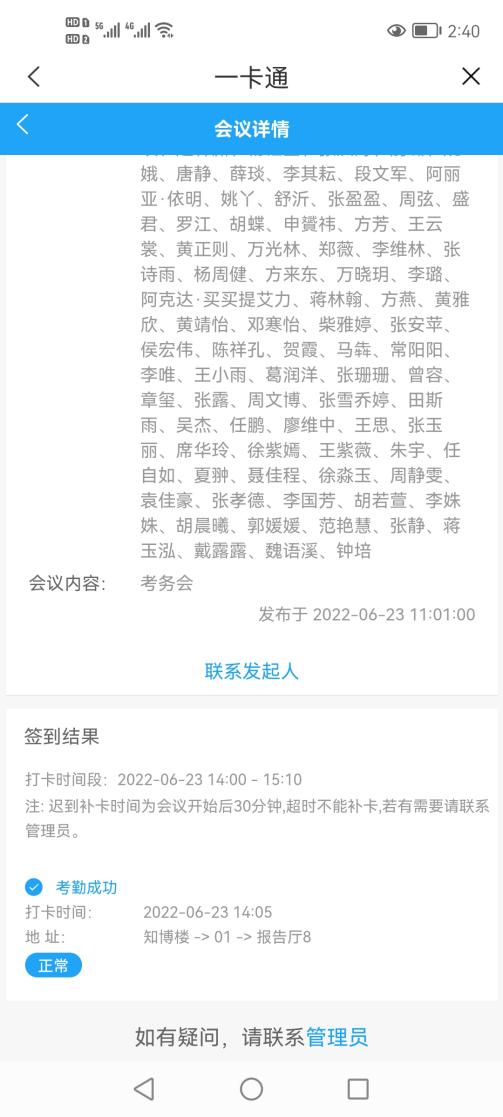The width and height of the screenshot is (503, 1117).
Task: Go back using the top-left 一卡通 arrow
Action: pyautogui.click(x=33, y=77)
